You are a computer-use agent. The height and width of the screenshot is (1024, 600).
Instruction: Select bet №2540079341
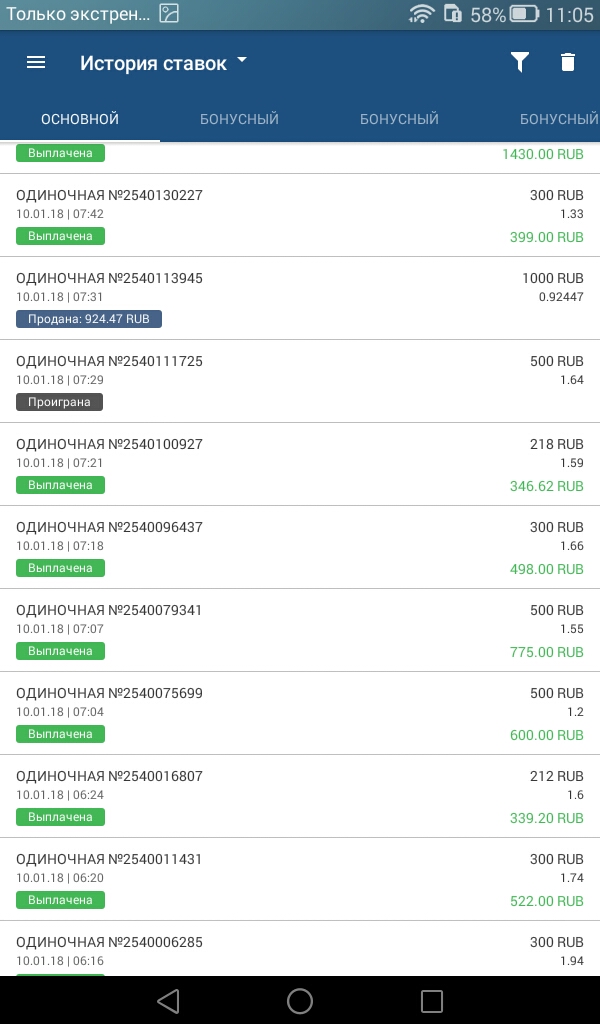pyautogui.click(x=300, y=630)
